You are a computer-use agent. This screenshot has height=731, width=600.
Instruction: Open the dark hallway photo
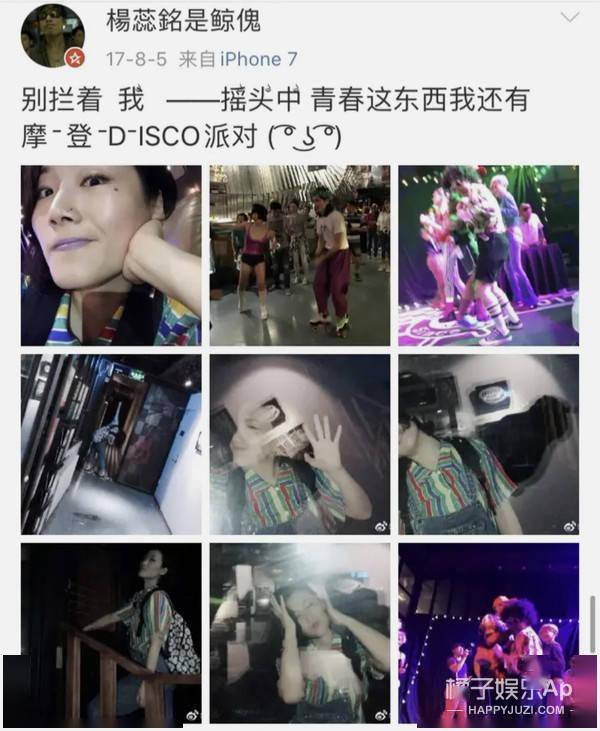point(111,444)
